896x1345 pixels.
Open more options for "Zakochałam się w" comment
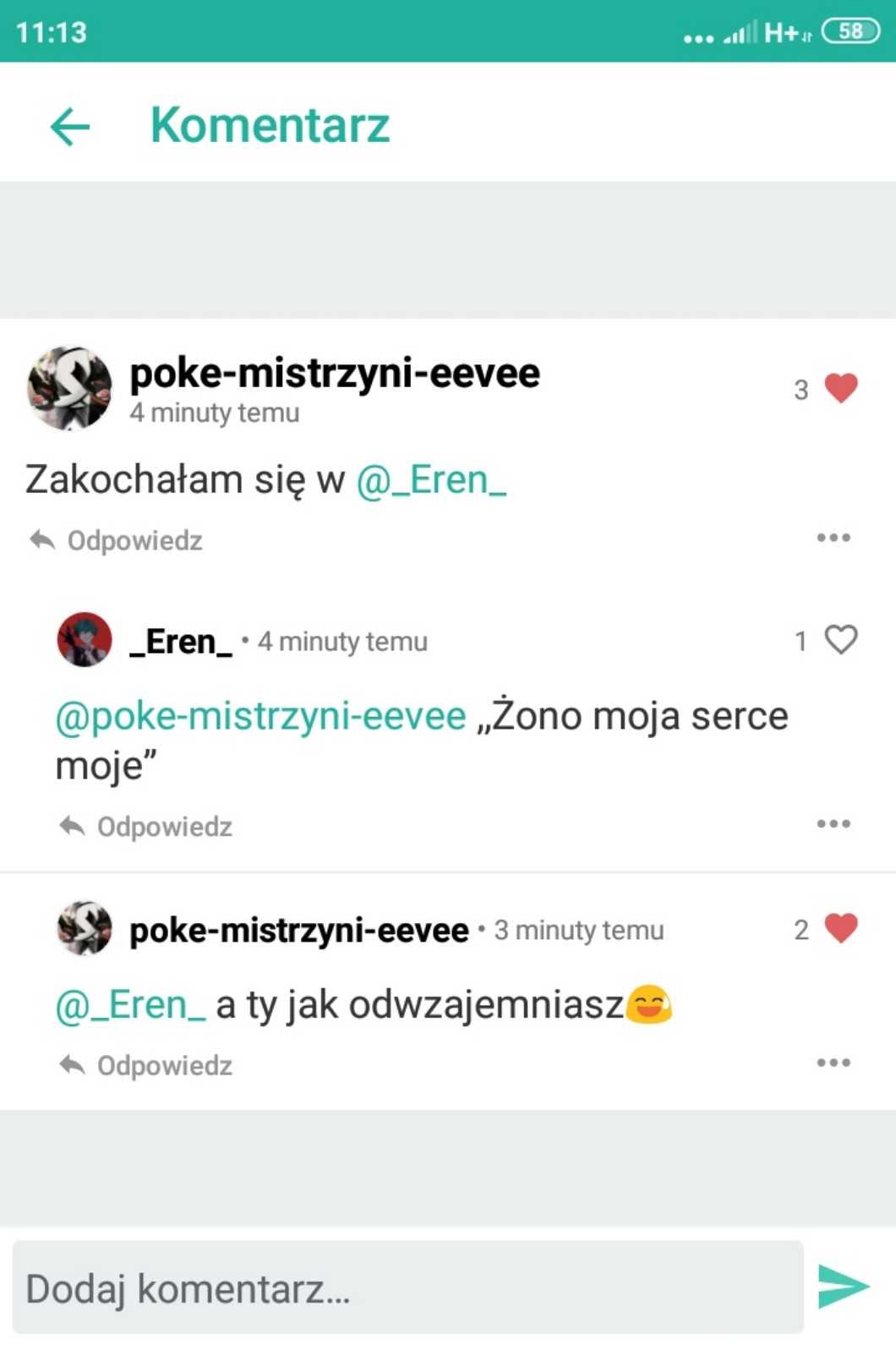833,538
